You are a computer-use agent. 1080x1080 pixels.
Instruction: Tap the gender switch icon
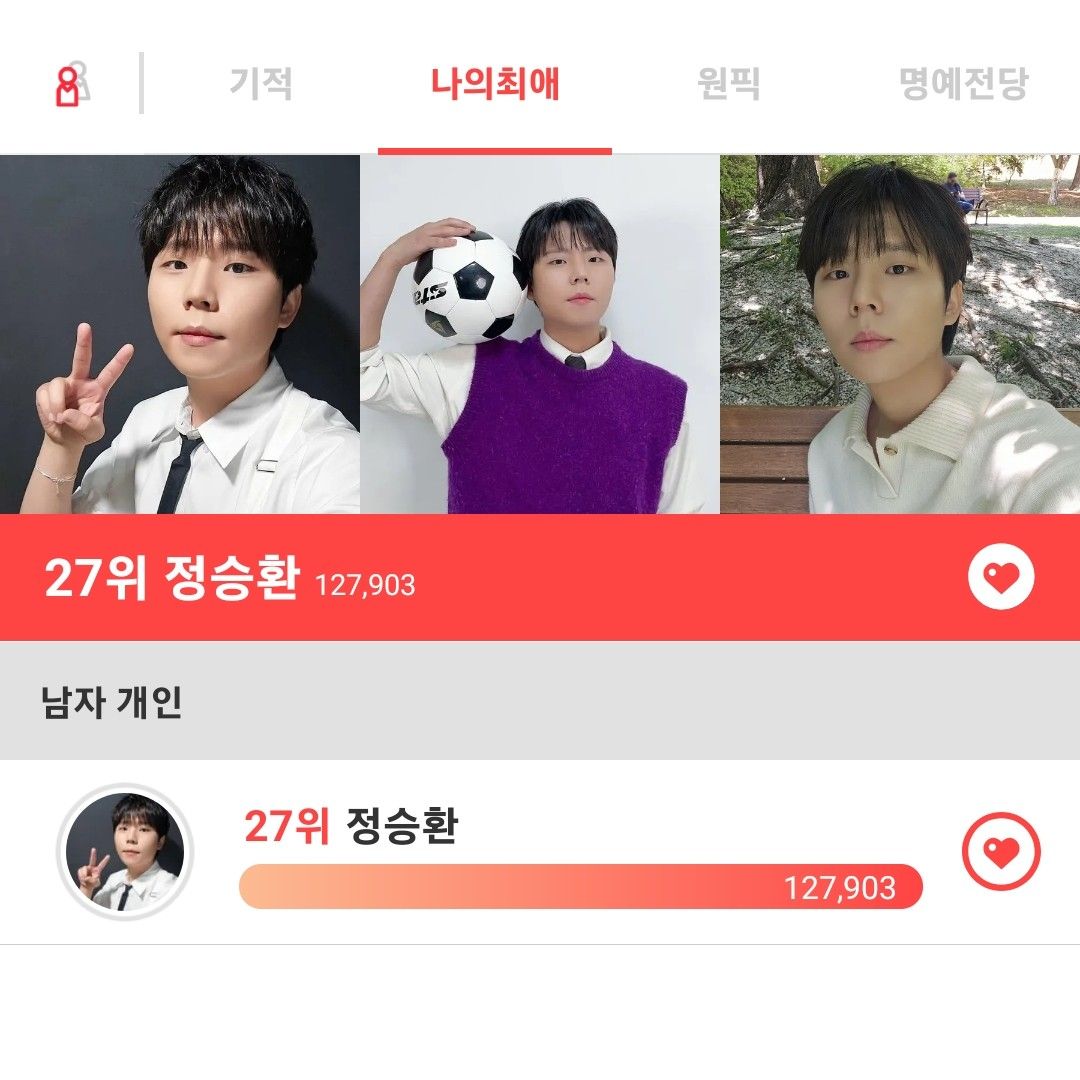[71, 85]
